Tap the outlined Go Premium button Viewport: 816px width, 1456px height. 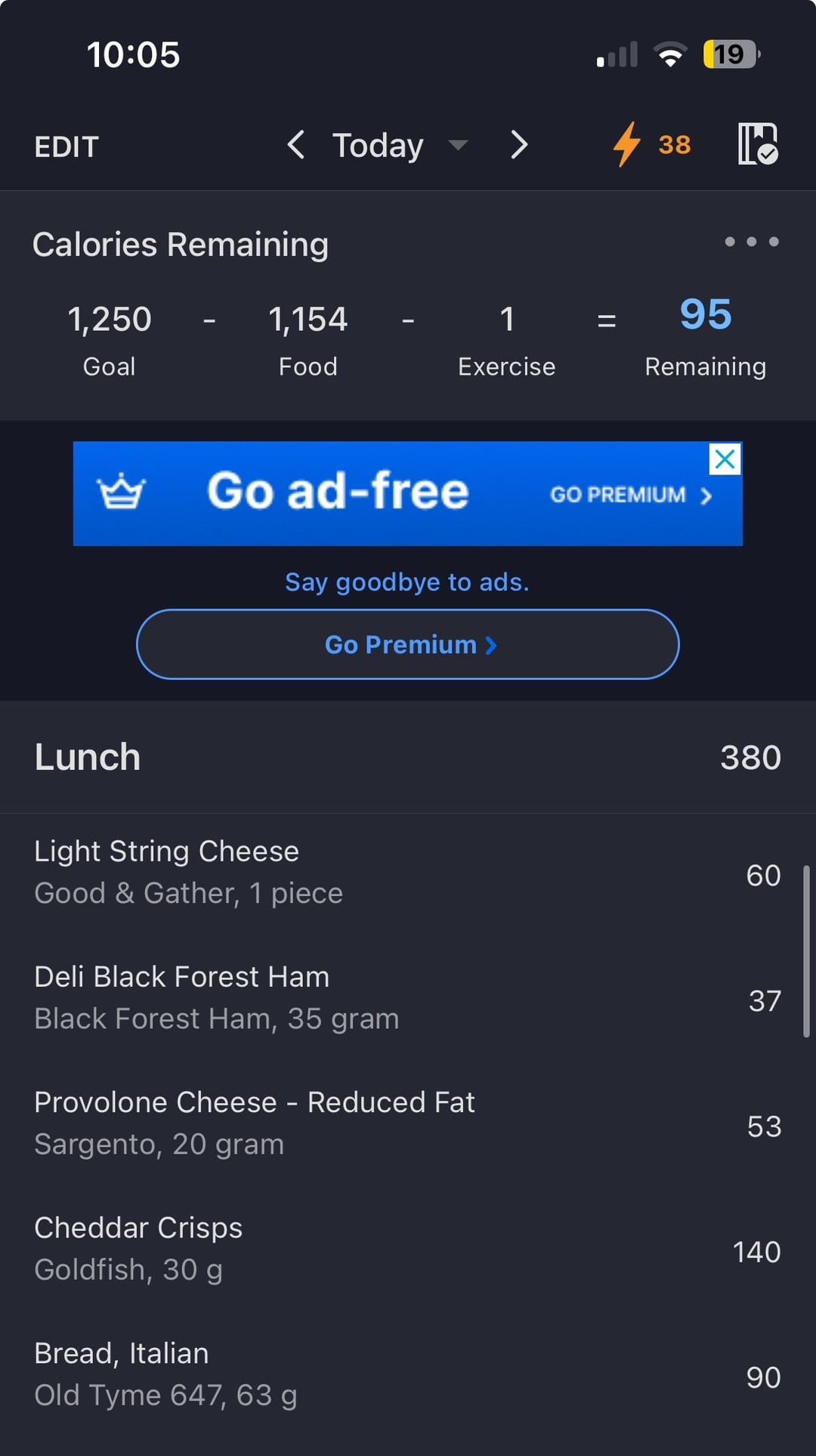click(x=408, y=645)
